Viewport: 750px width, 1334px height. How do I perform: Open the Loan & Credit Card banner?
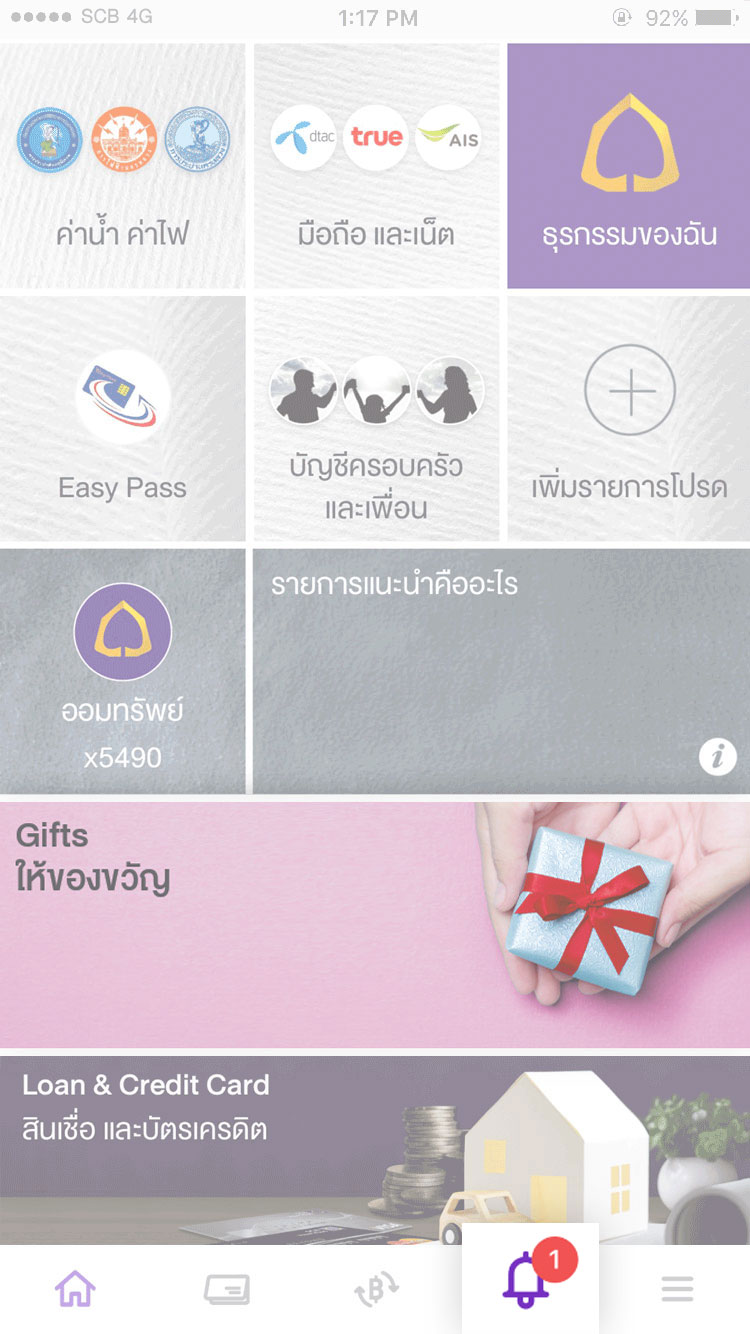375,1150
